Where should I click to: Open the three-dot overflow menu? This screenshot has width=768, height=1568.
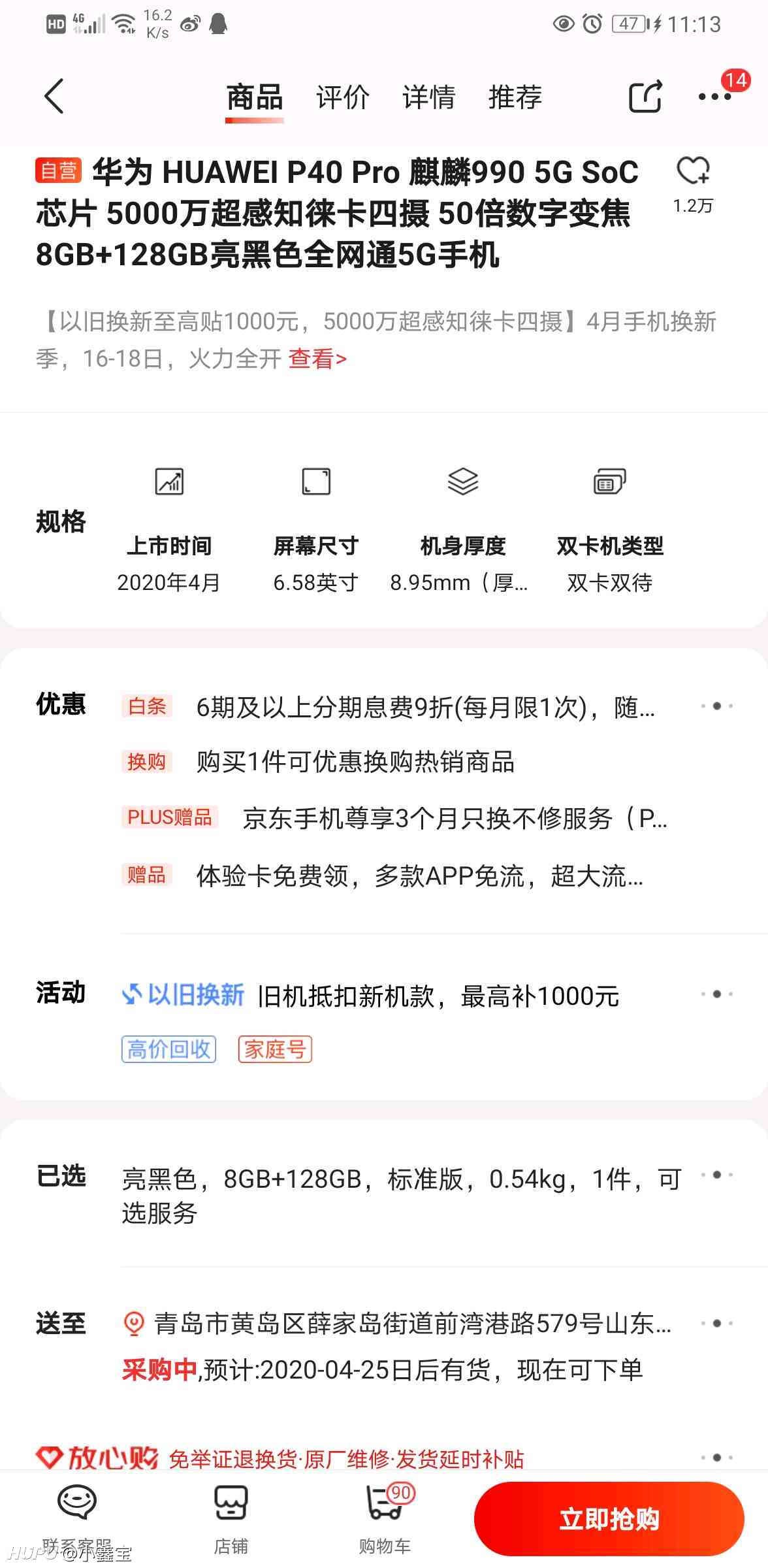click(714, 97)
